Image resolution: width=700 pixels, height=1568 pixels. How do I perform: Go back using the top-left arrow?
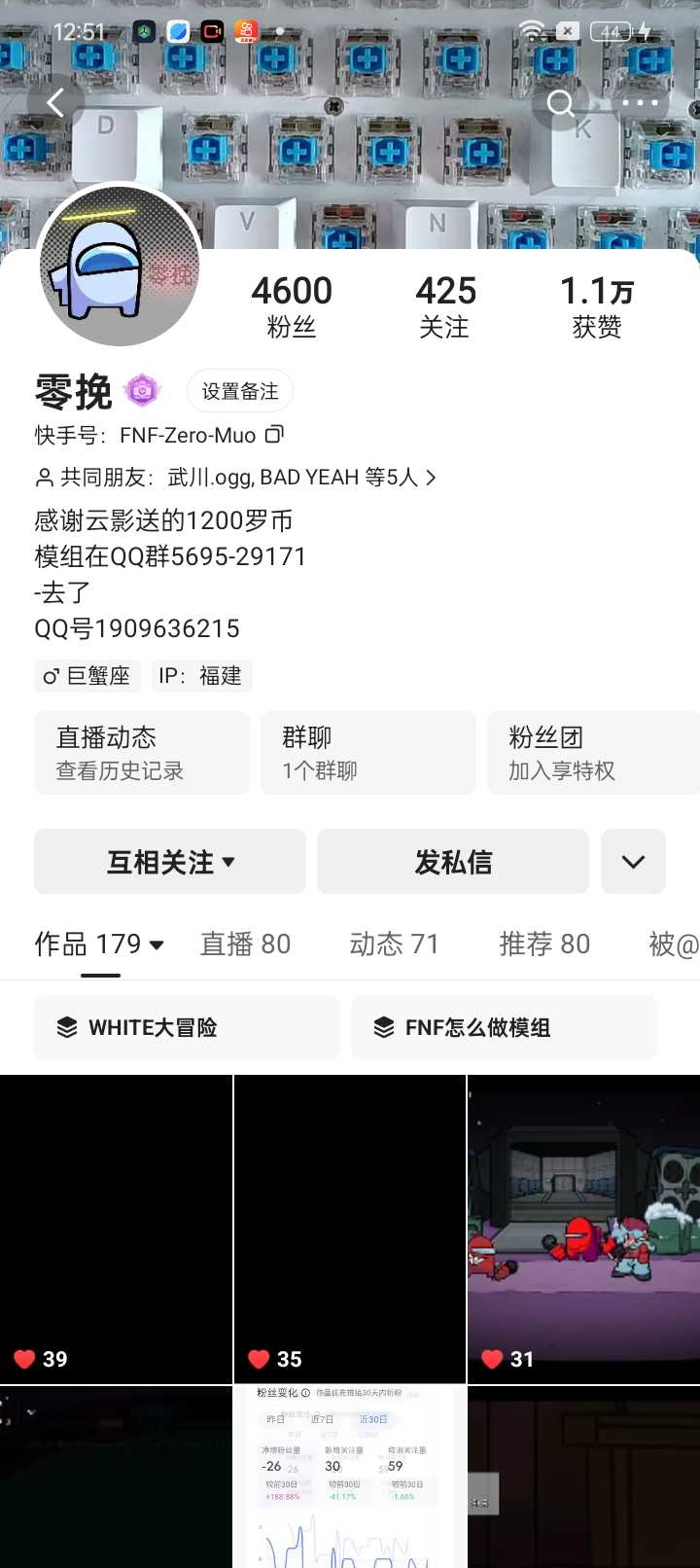tap(55, 102)
